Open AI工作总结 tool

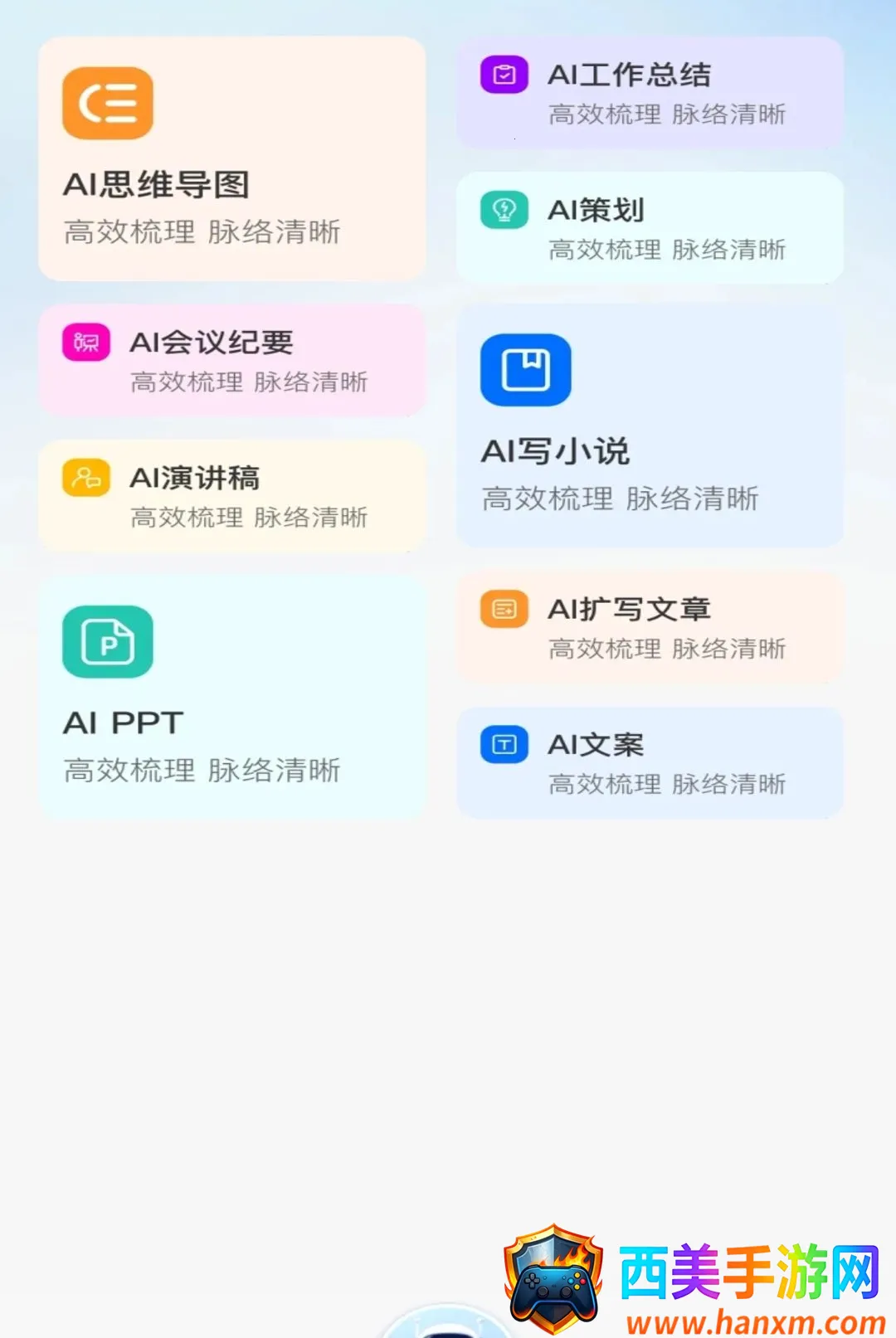(x=650, y=93)
